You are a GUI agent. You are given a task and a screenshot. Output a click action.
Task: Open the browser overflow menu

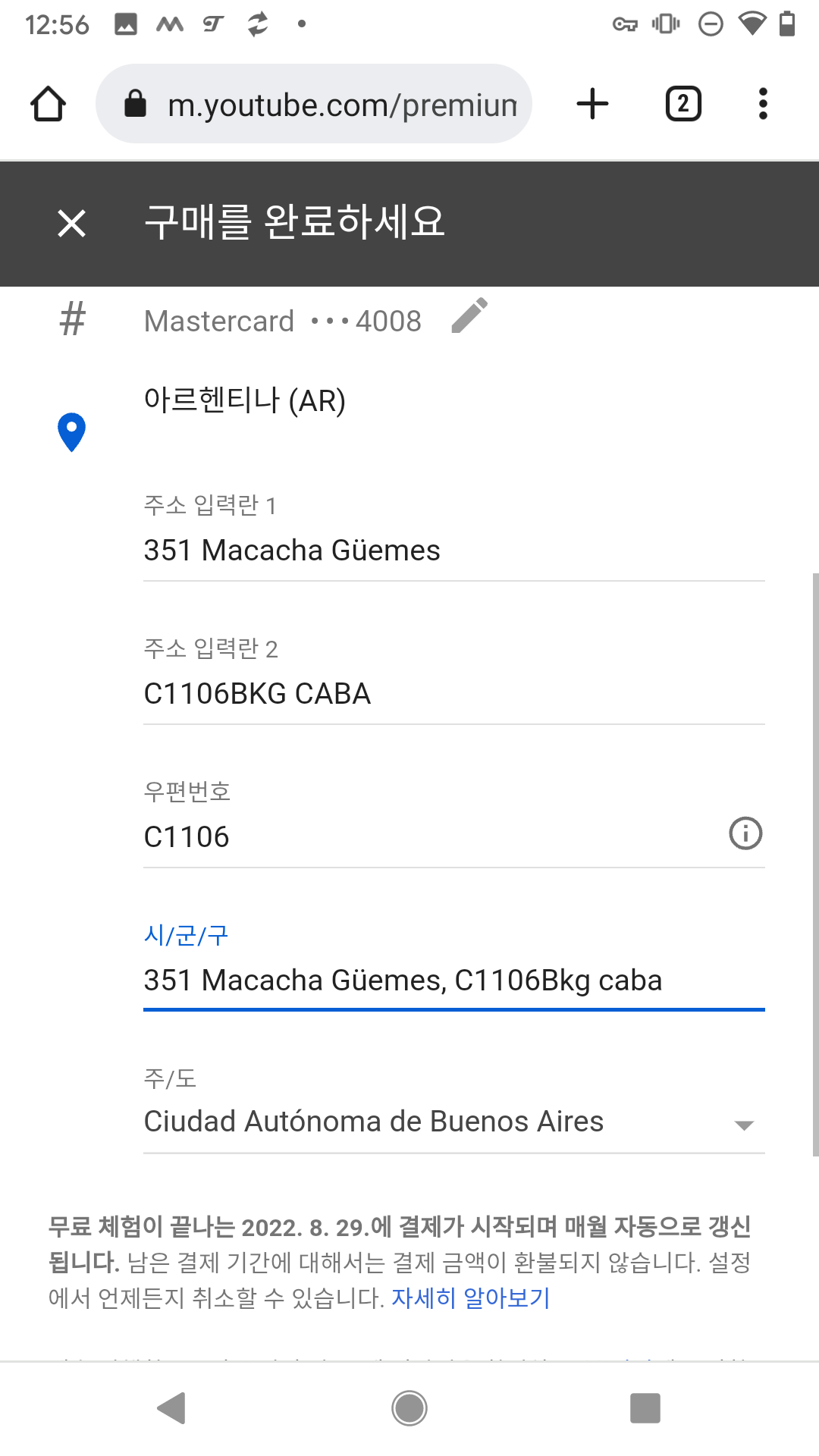[763, 104]
